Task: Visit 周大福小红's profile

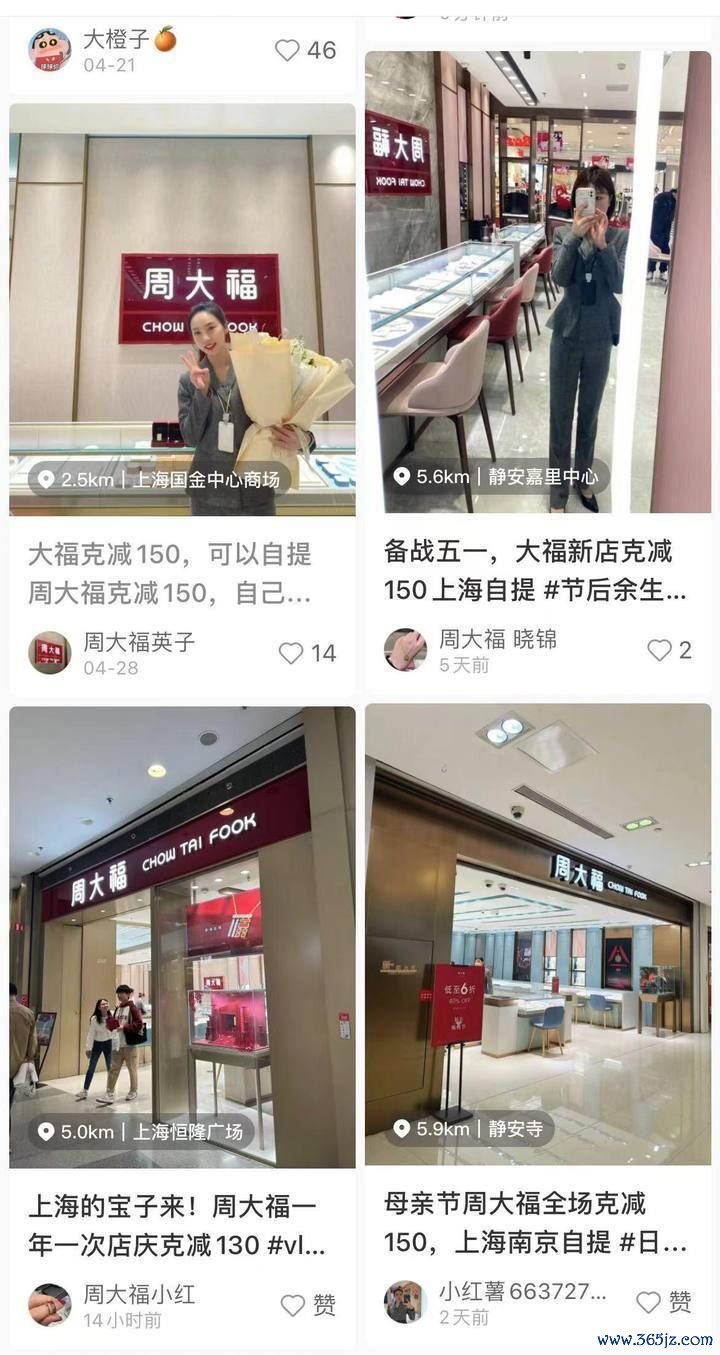Action: click(x=50, y=1304)
